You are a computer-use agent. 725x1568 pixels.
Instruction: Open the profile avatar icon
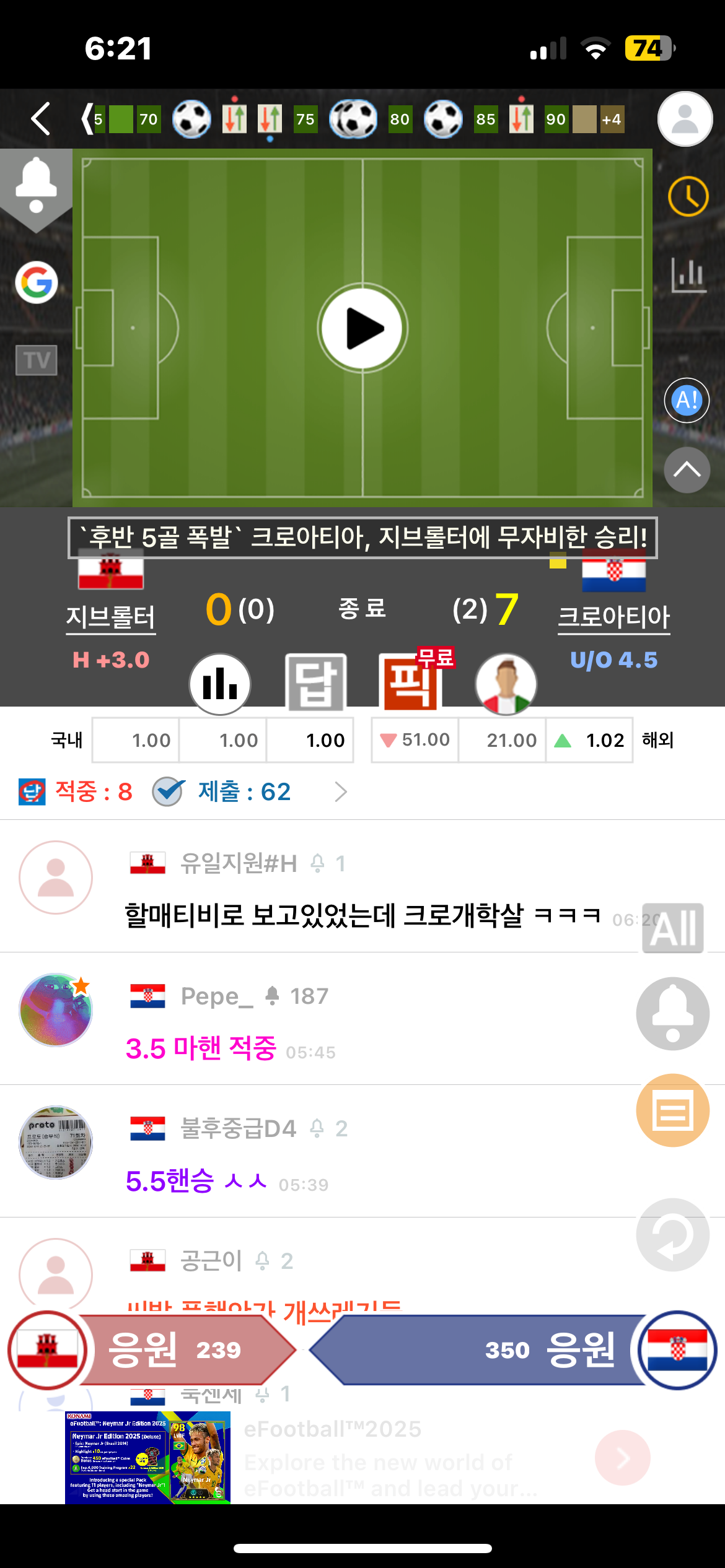[x=685, y=119]
